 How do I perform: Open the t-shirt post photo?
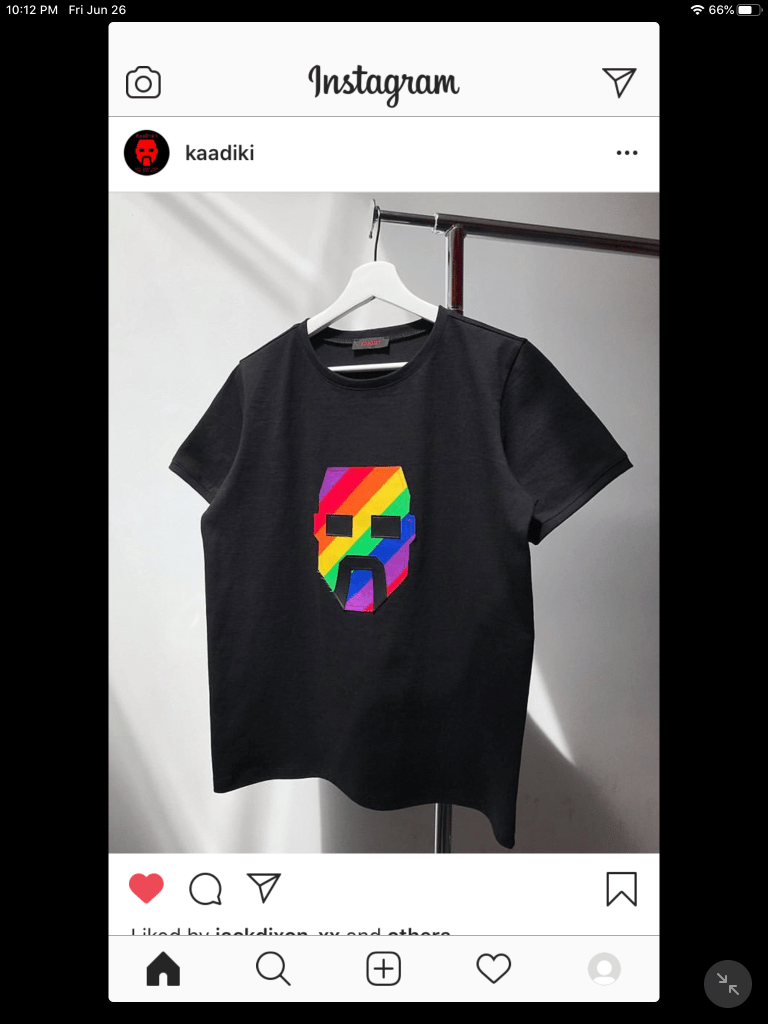384,522
